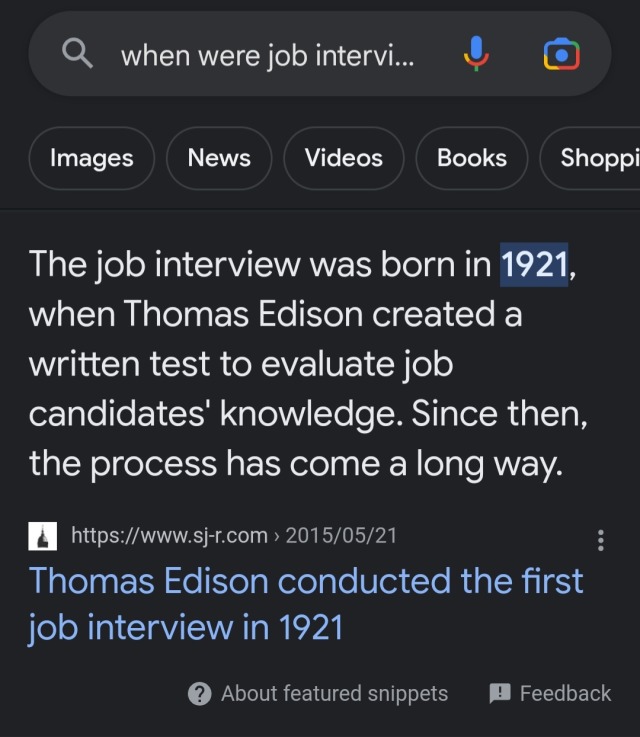
Task: Open the Thomas Edison first job interview result
Action: [305, 604]
